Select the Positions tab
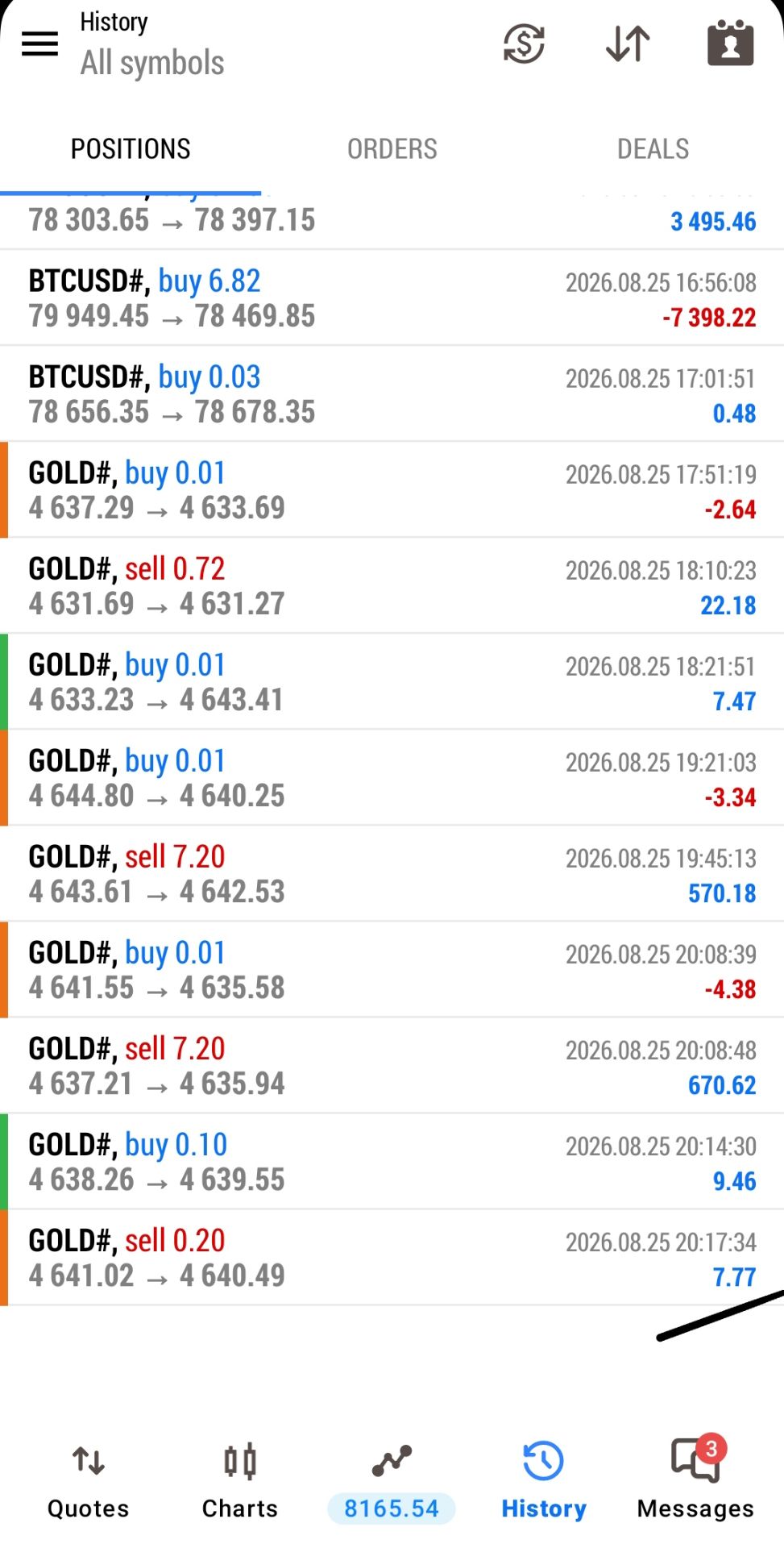Image resolution: width=784 pixels, height=1548 pixels. (x=131, y=149)
